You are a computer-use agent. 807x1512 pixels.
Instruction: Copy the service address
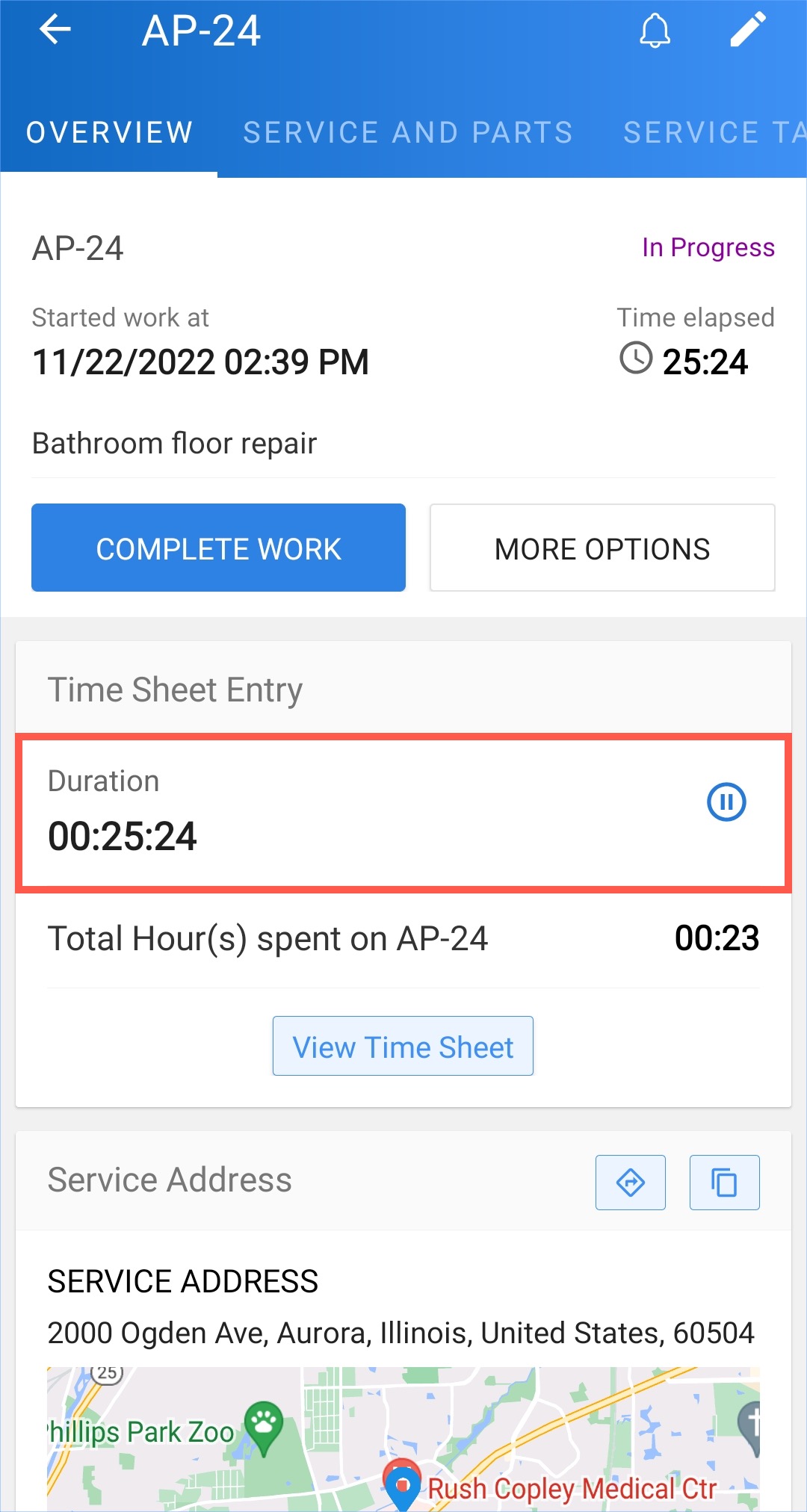[724, 1183]
